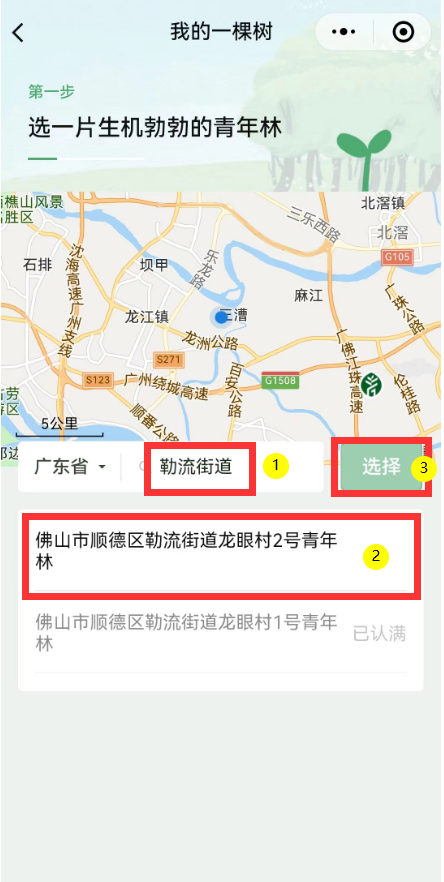This screenshot has height=882, width=444.
Task: Tap the 龙眼村1号青年林 row marked 已认满
Action: [221, 633]
